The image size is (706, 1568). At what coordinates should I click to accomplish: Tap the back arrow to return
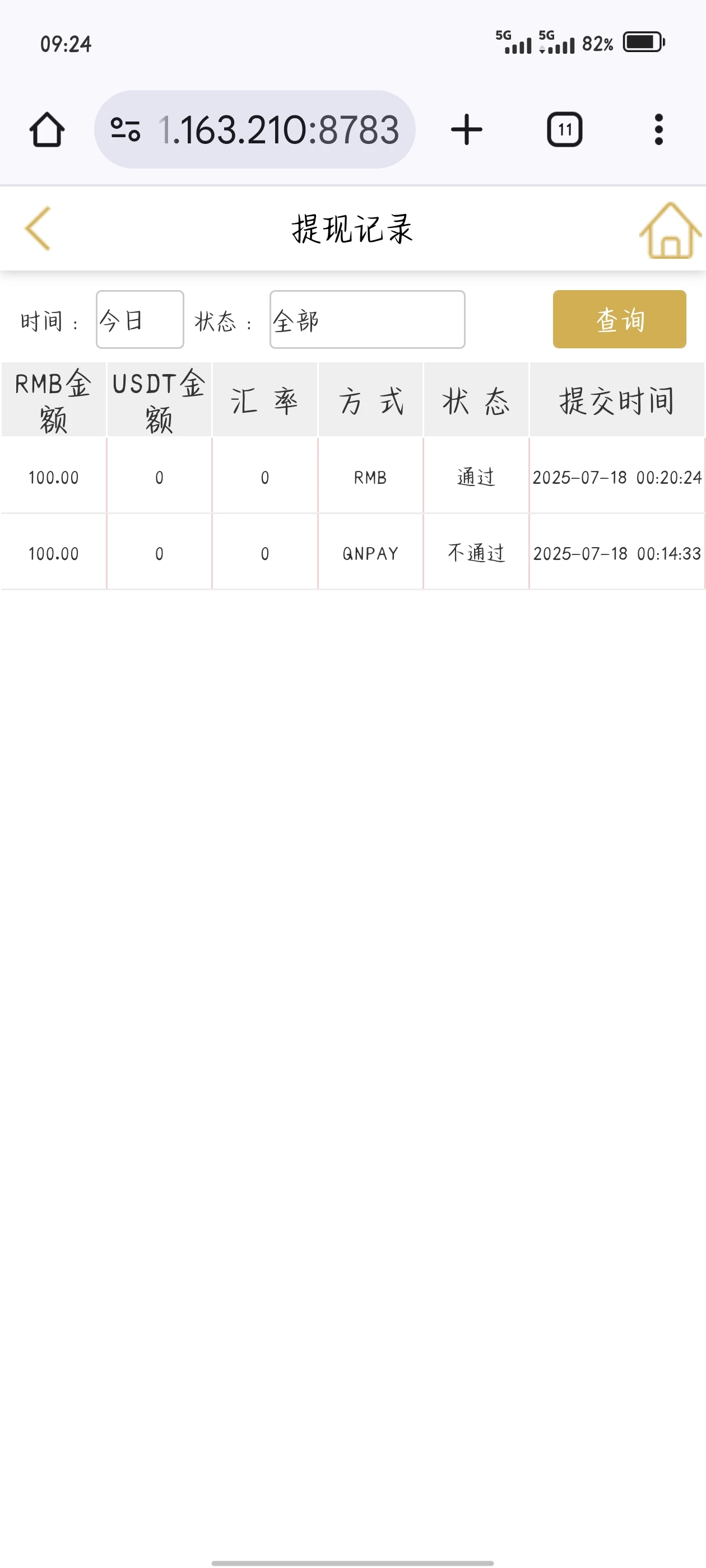(x=38, y=228)
